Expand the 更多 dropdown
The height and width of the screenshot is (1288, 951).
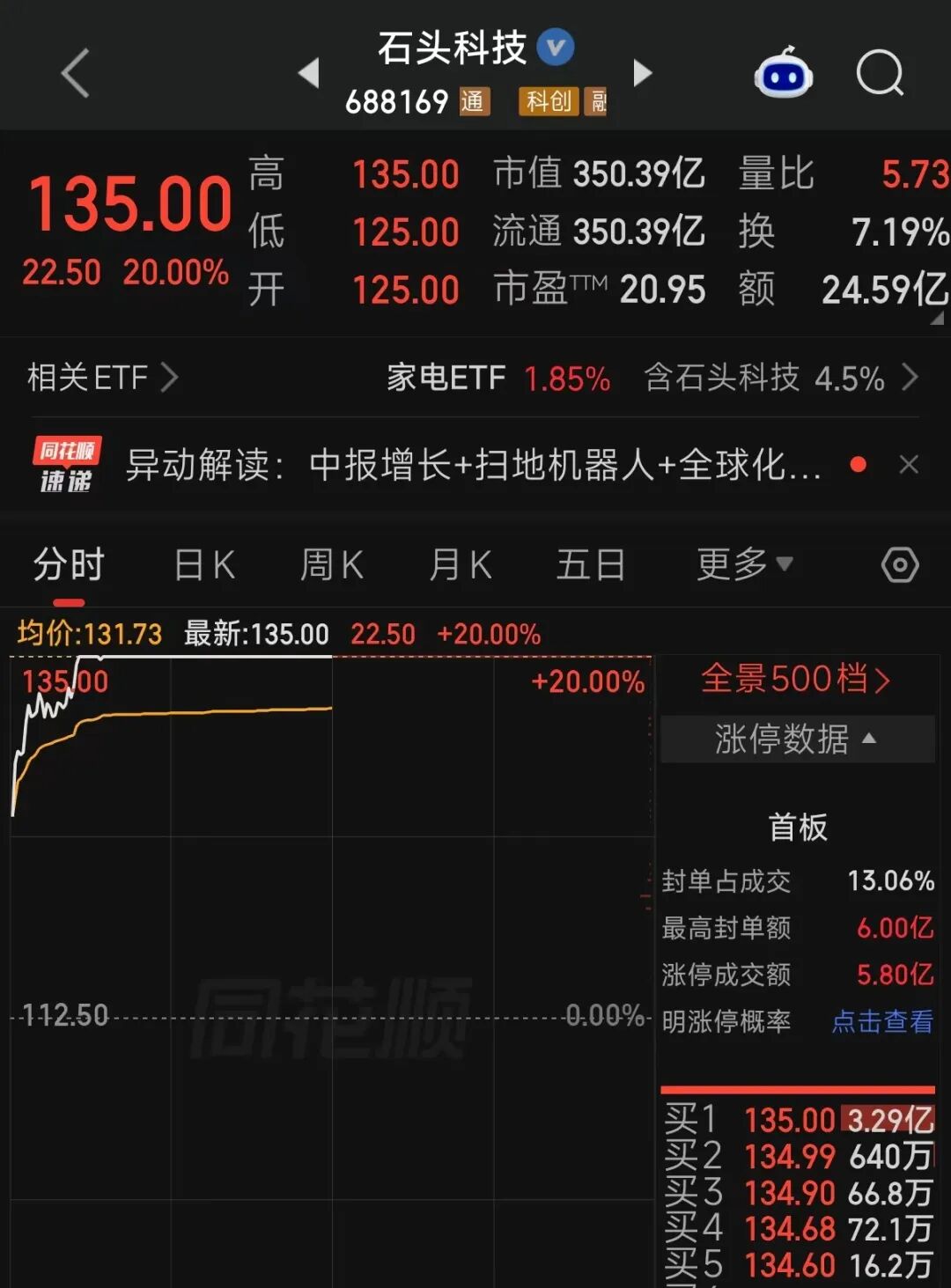(x=745, y=564)
